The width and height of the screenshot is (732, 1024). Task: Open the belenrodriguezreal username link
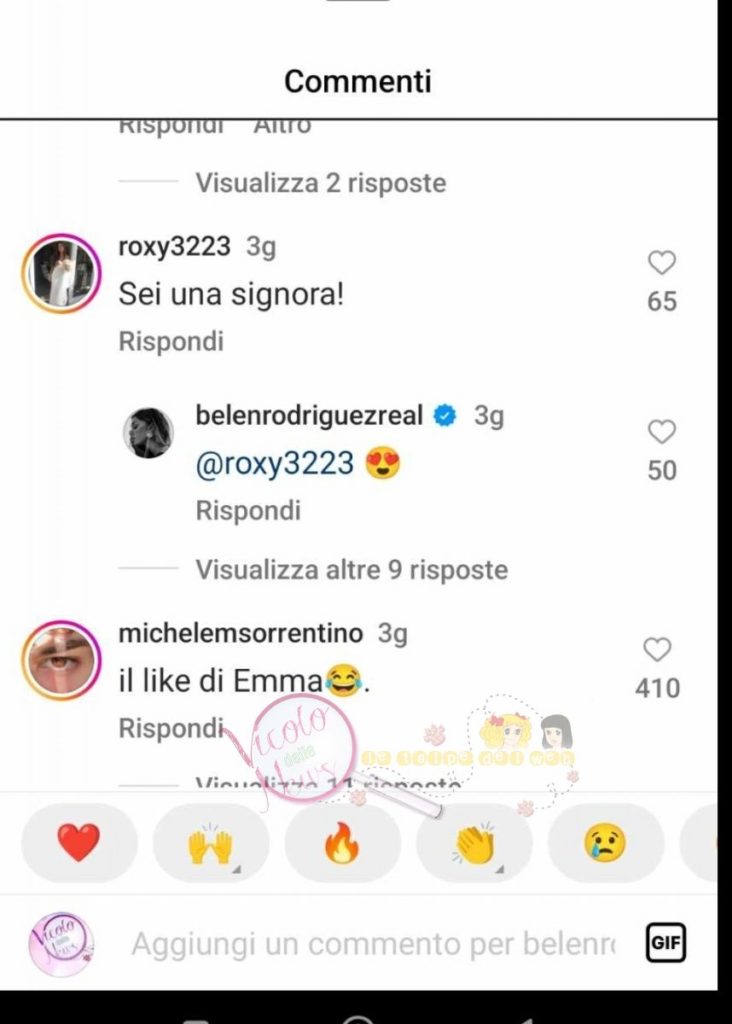[310, 416]
